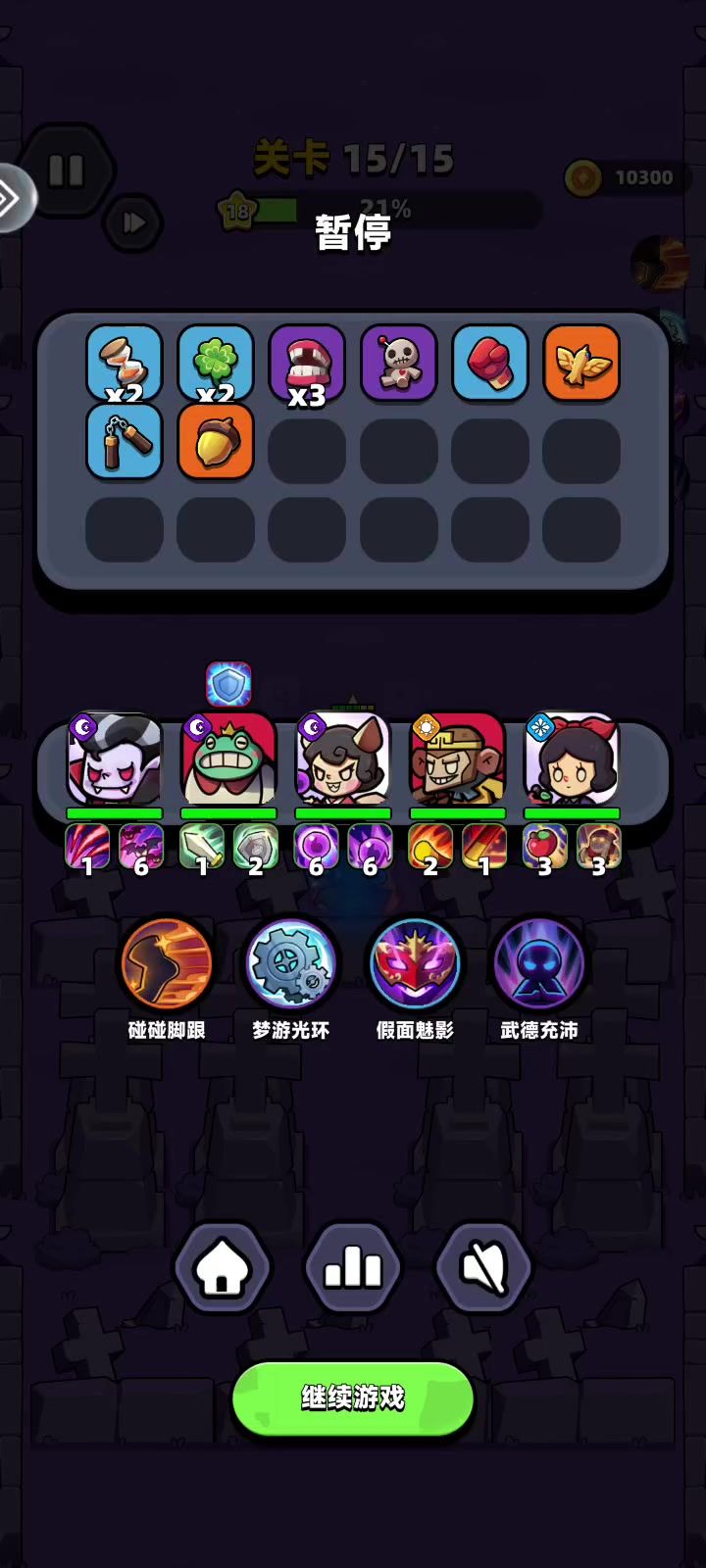
Task: Tap the 继续游戏 button to resume
Action: click(x=353, y=1397)
